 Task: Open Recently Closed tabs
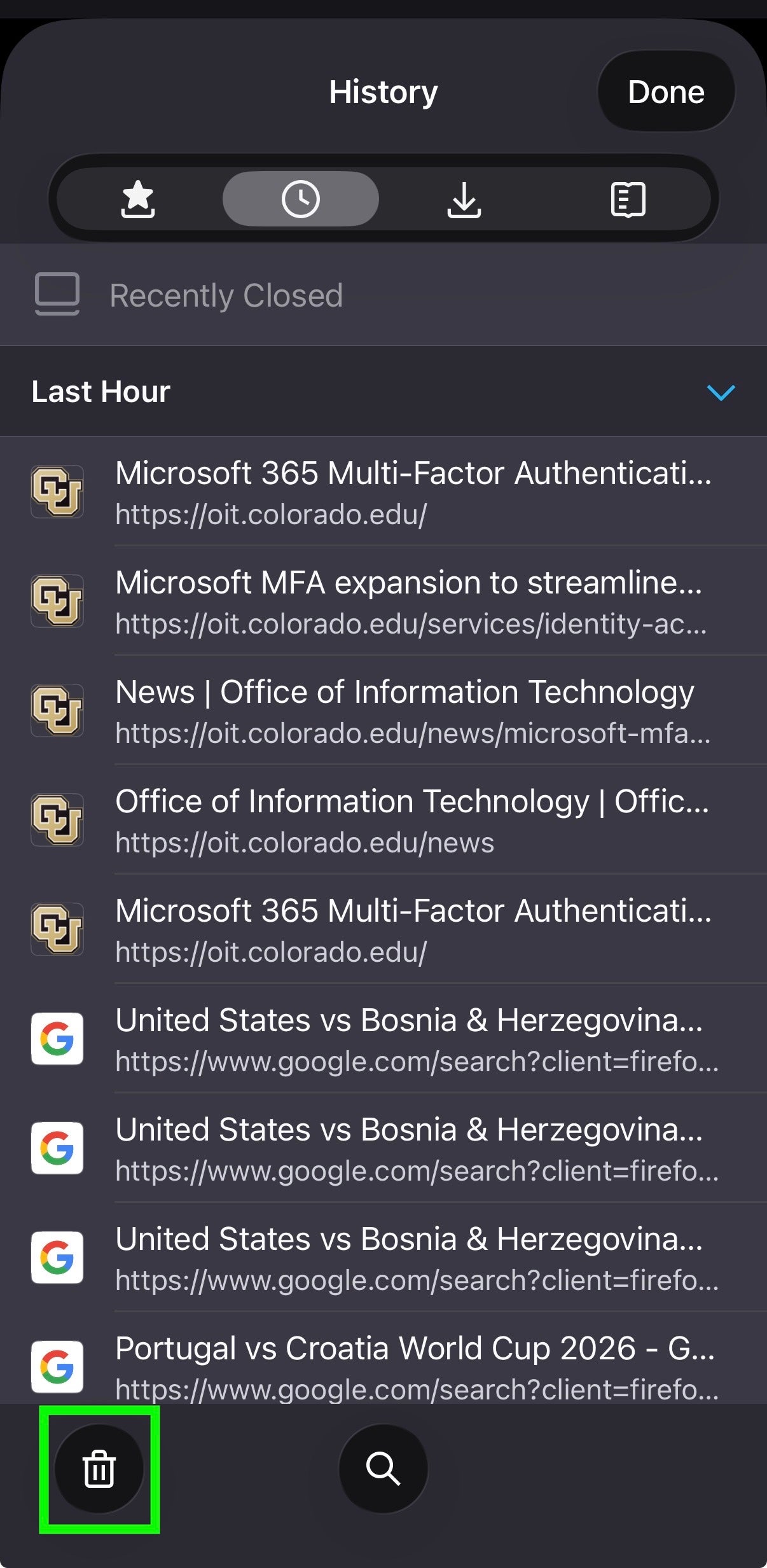(x=383, y=295)
